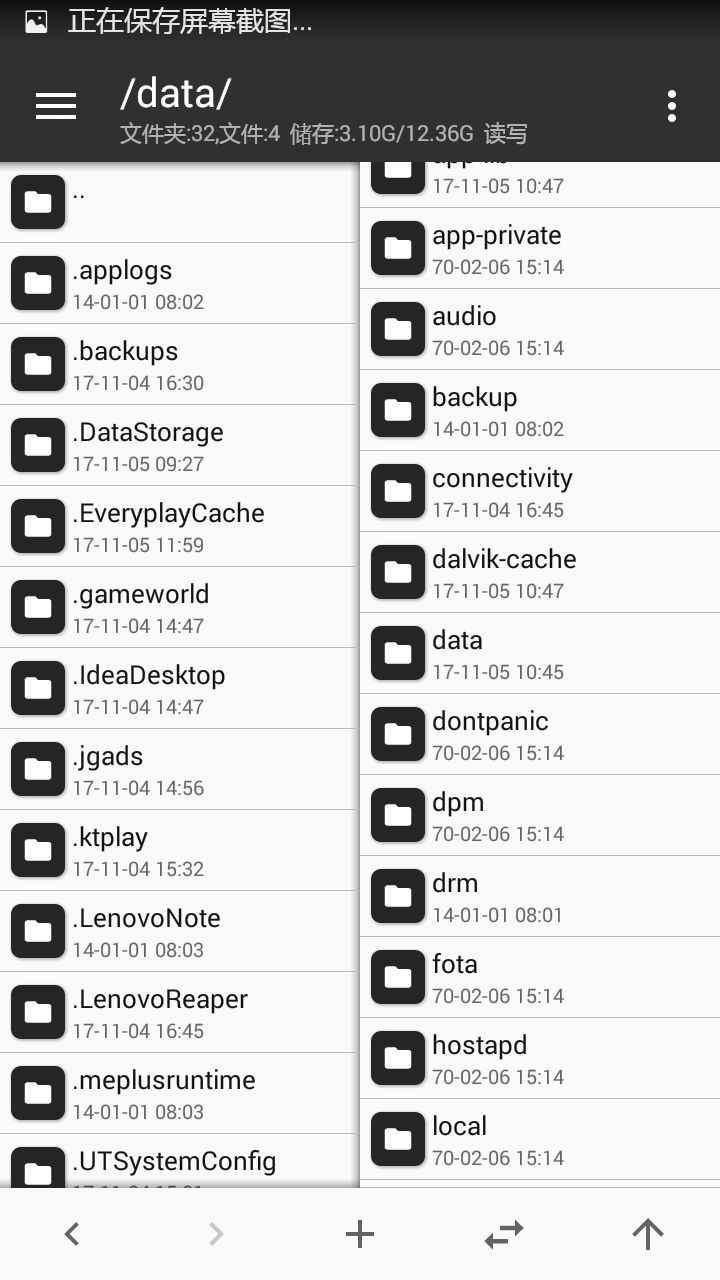
Task: Open the app-private folder
Action: pyautogui.click(x=540, y=249)
